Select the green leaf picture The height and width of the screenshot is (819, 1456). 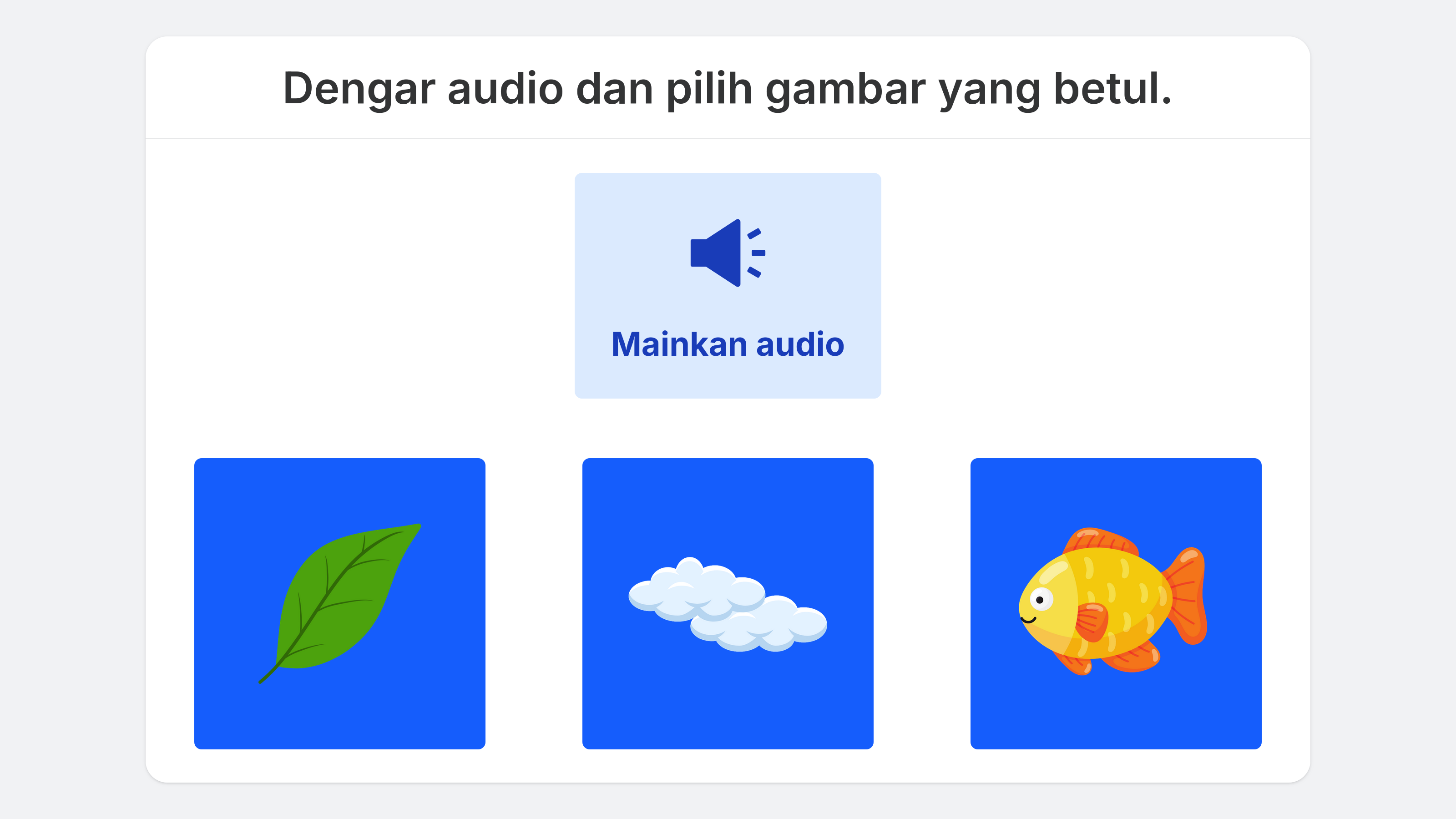click(x=340, y=603)
